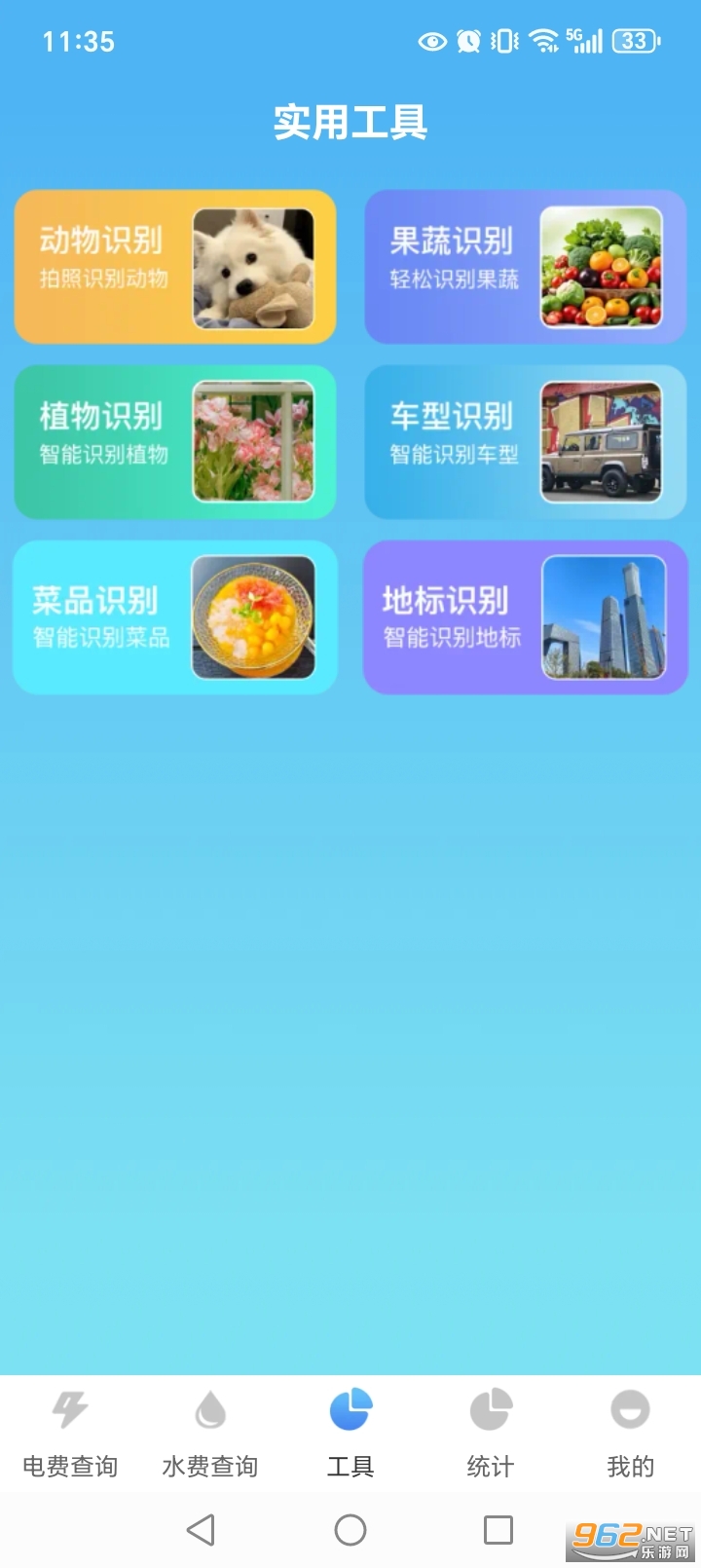The height and width of the screenshot is (1568, 701).
Task: Tap the 统计 statistics icon
Action: (491, 1408)
